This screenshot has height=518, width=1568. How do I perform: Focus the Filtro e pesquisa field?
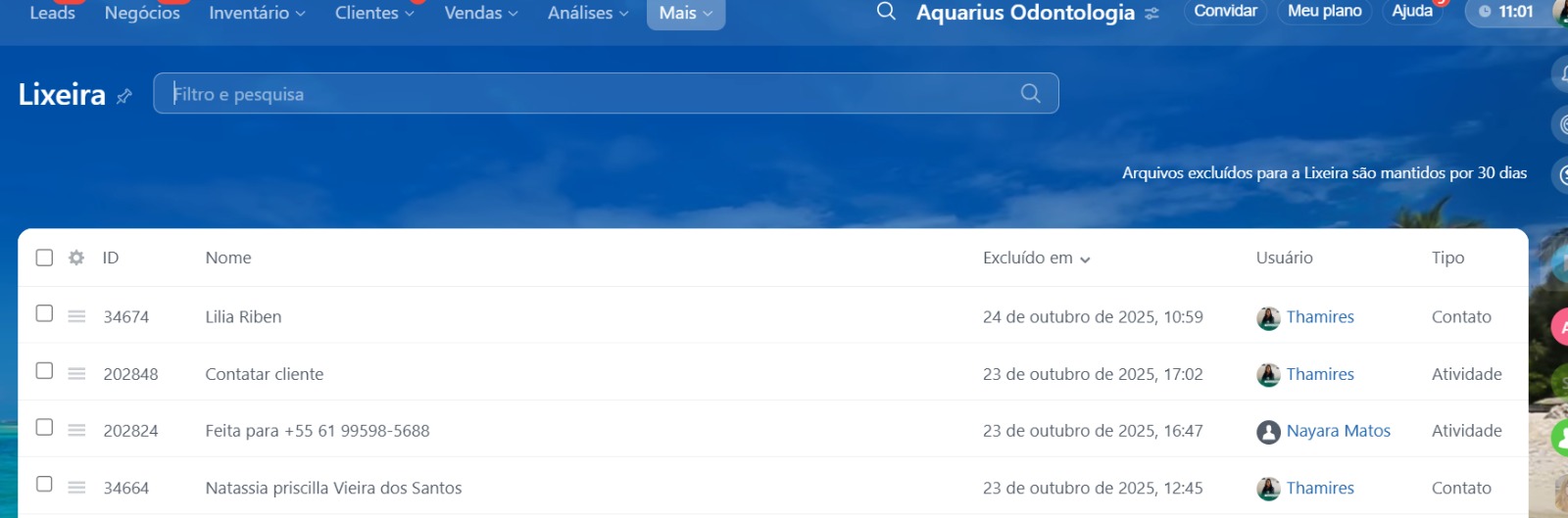(588, 94)
